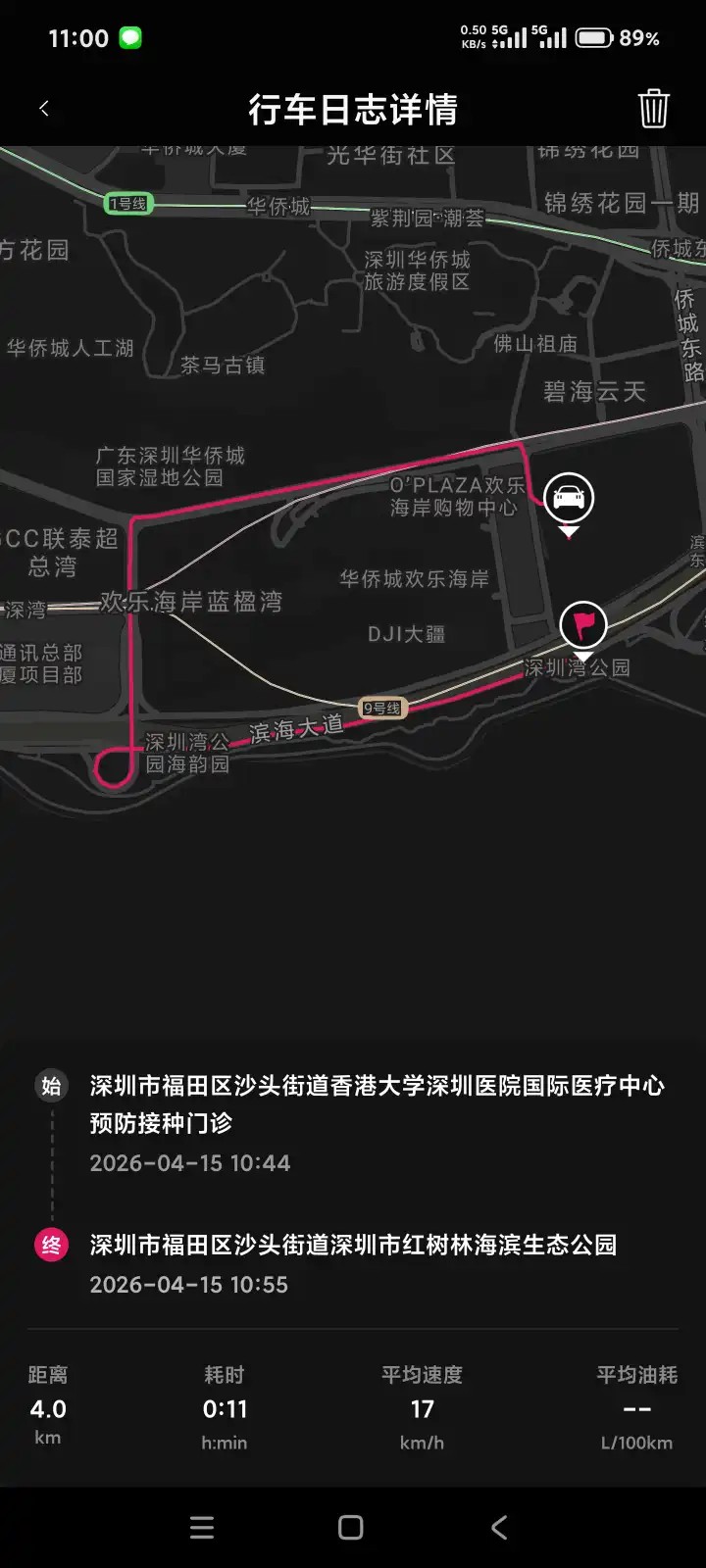This screenshot has height=1568, width=706.
Task: Tap the red flag destination marker
Action: tap(583, 624)
